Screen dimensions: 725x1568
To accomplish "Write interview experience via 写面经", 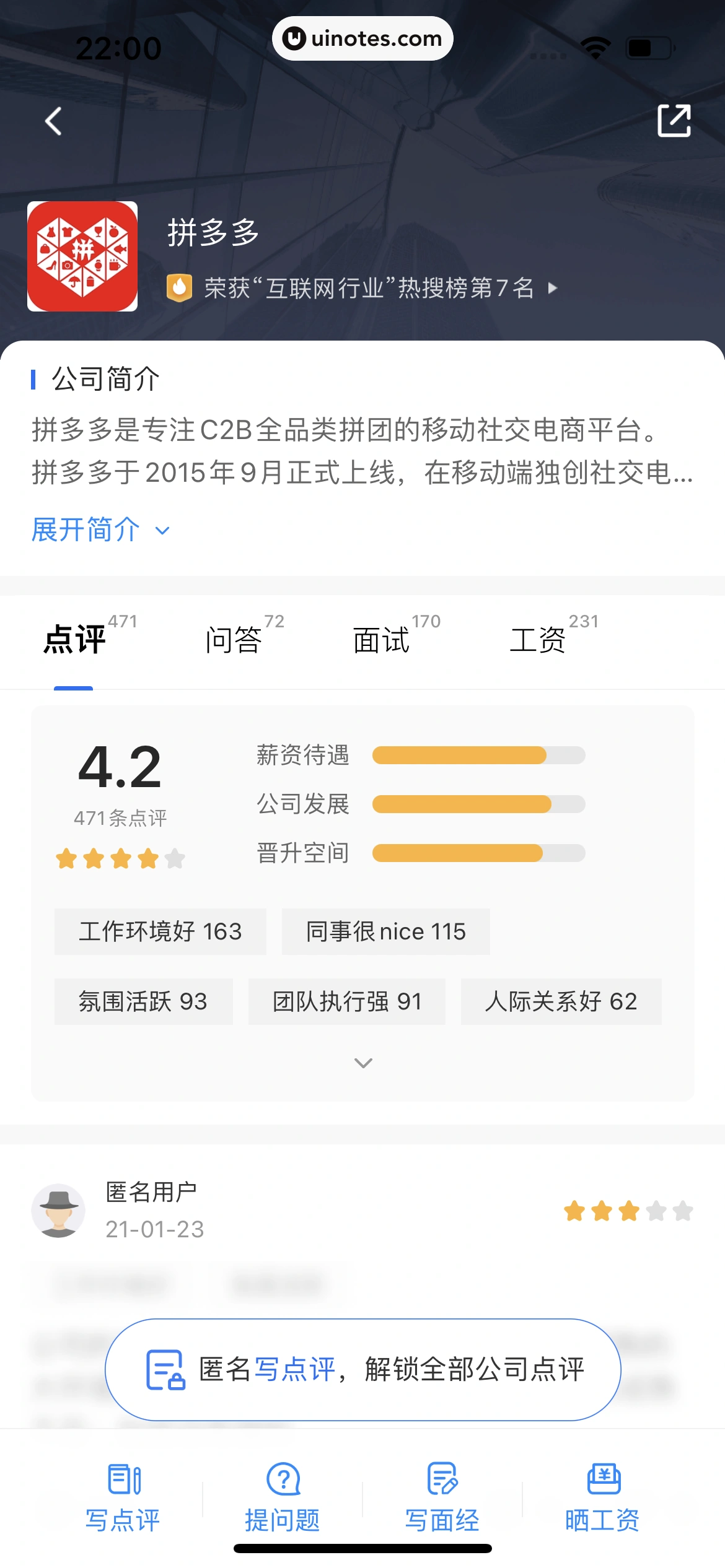I will point(442,1496).
